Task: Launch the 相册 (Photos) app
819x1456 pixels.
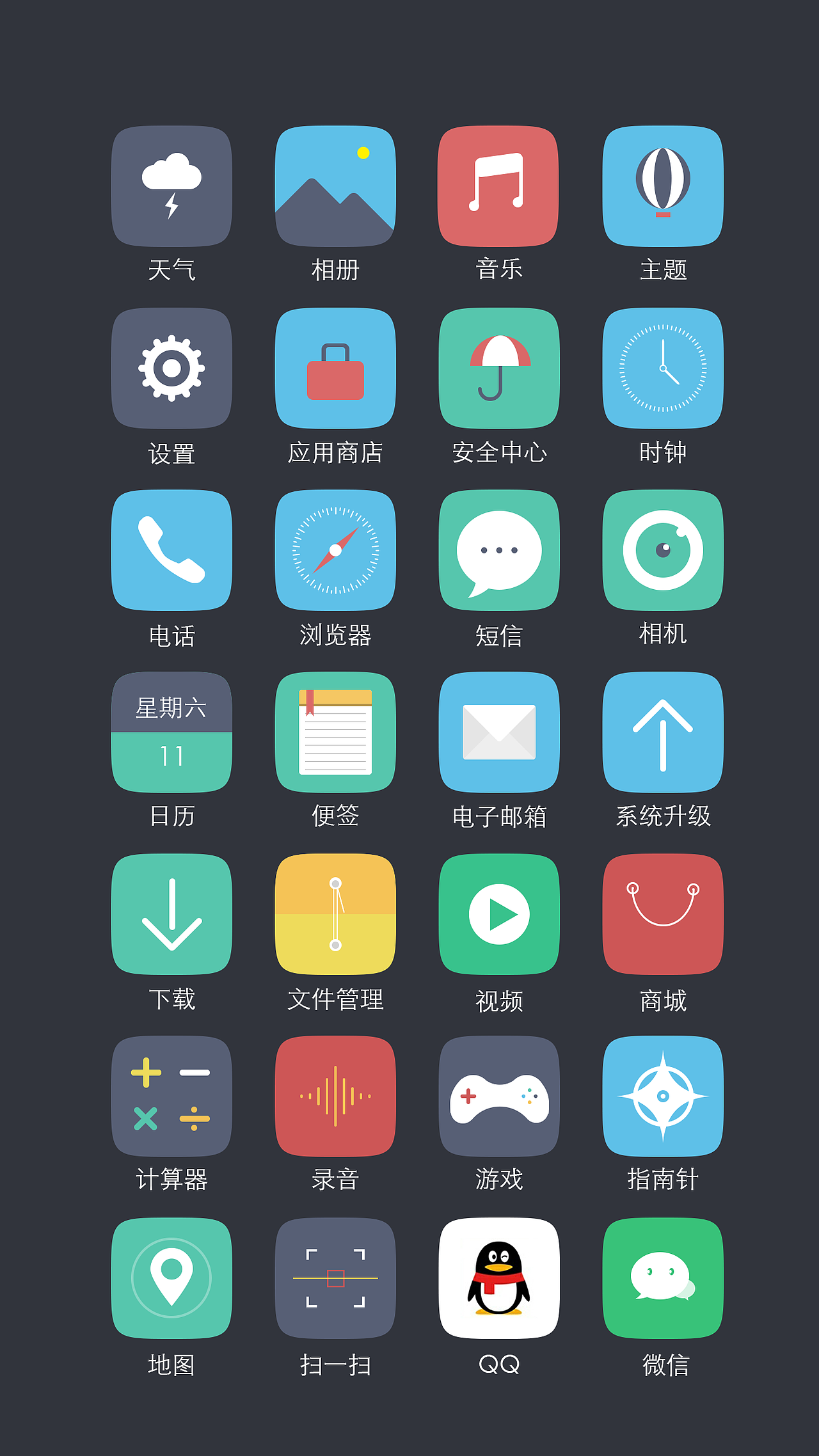Action: pyautogui.click(x=335, y=186)
